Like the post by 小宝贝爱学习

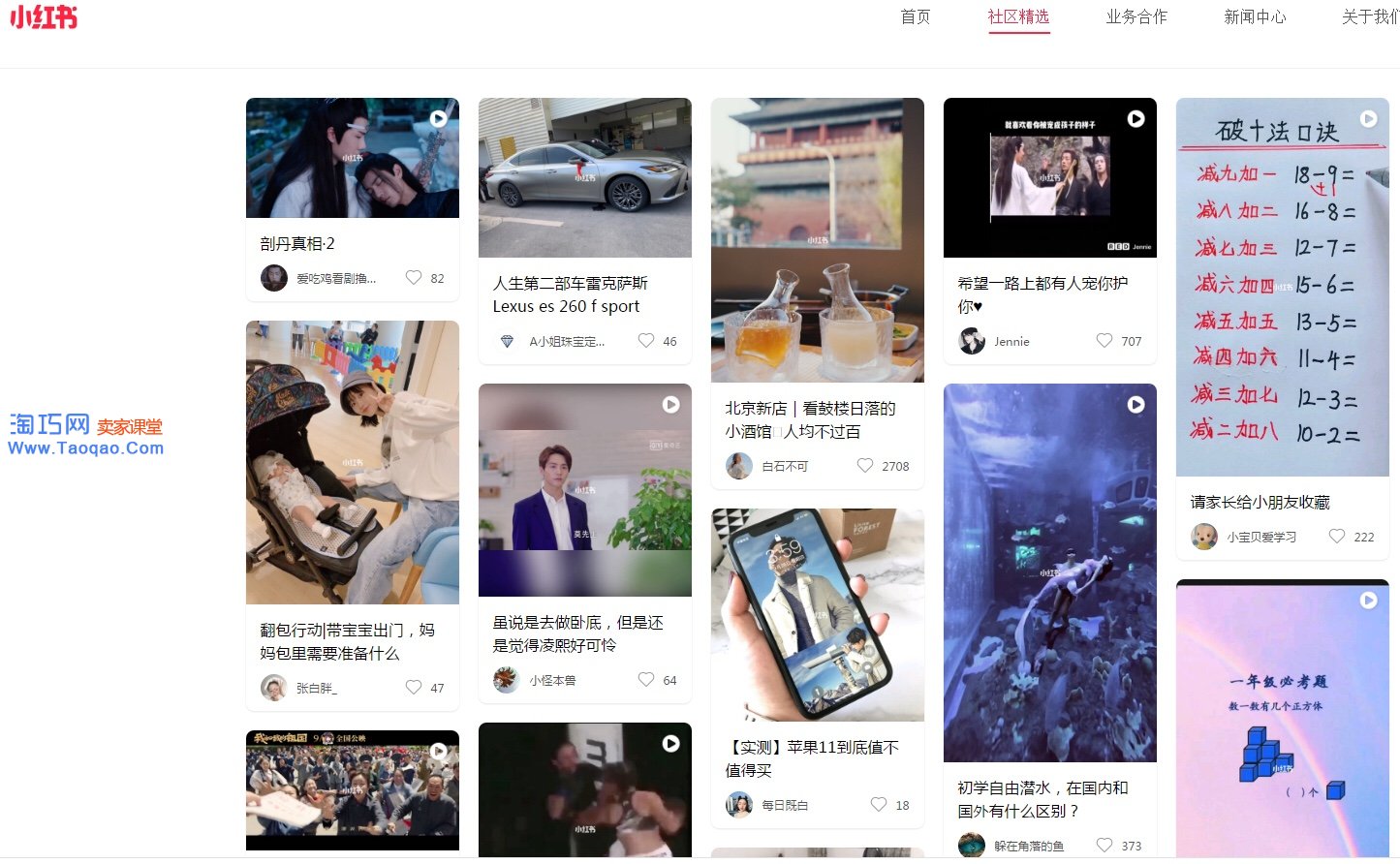click(1337, 537)
